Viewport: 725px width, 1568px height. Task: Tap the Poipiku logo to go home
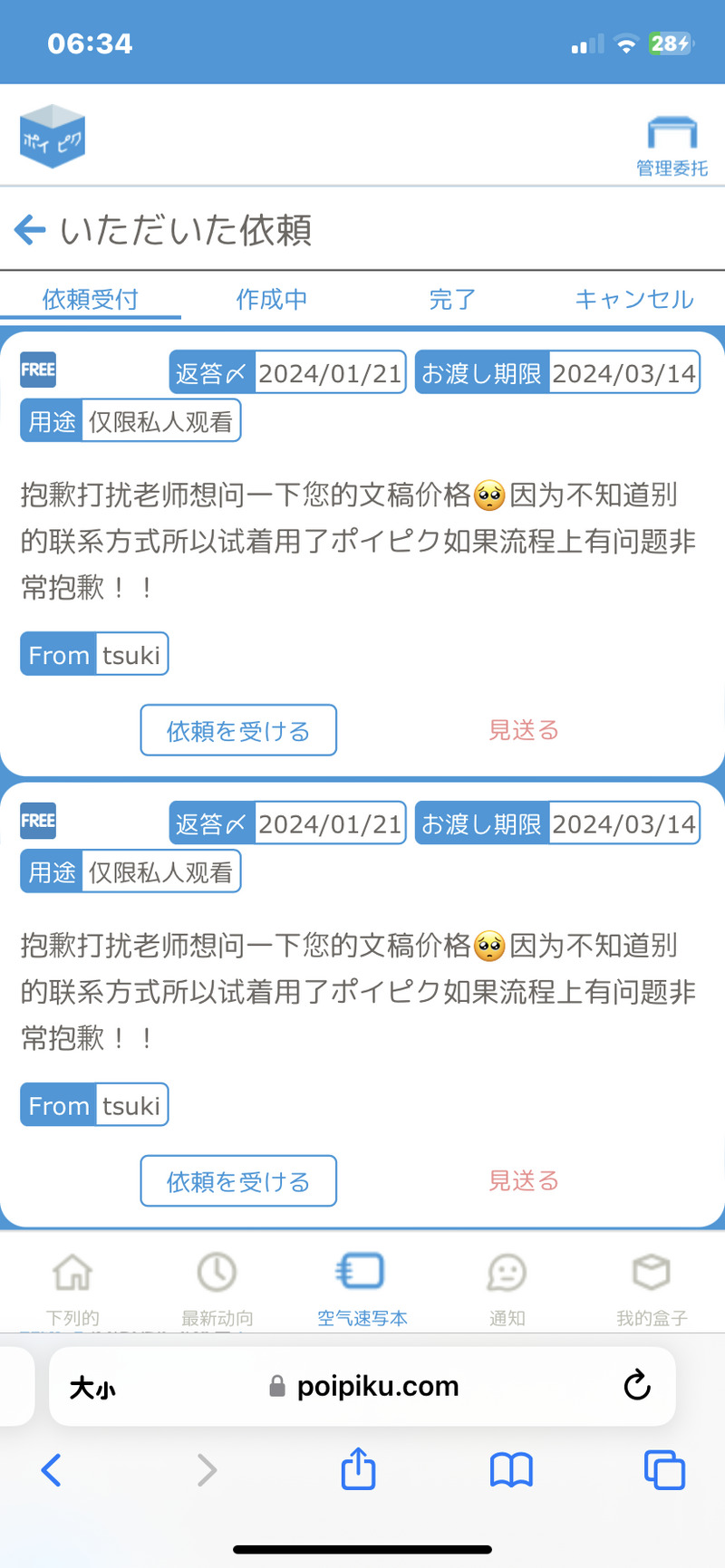53,137
